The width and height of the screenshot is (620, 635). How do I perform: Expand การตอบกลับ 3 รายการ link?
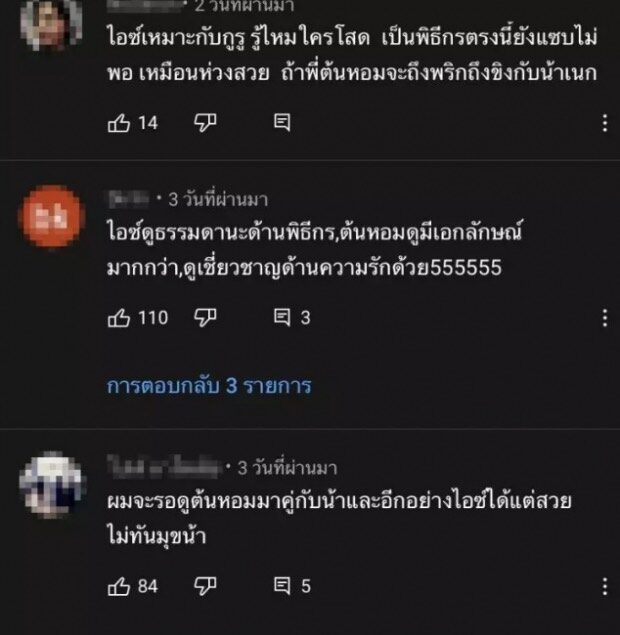pos(209,384)
